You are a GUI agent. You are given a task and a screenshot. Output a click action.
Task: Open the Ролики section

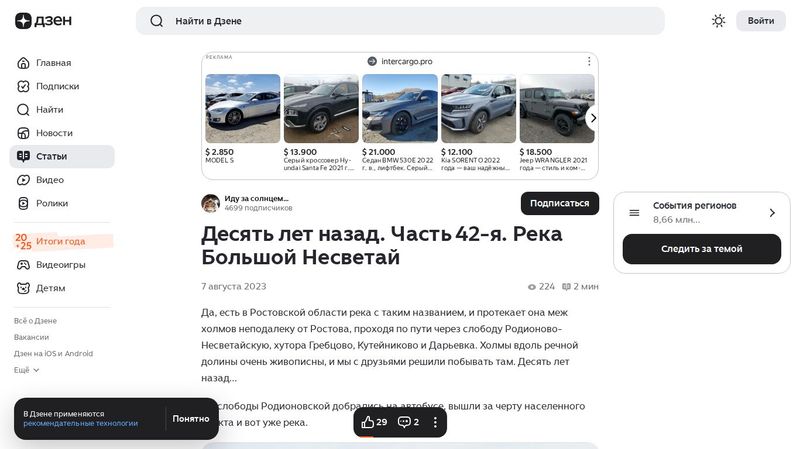(x=52, y=203)
